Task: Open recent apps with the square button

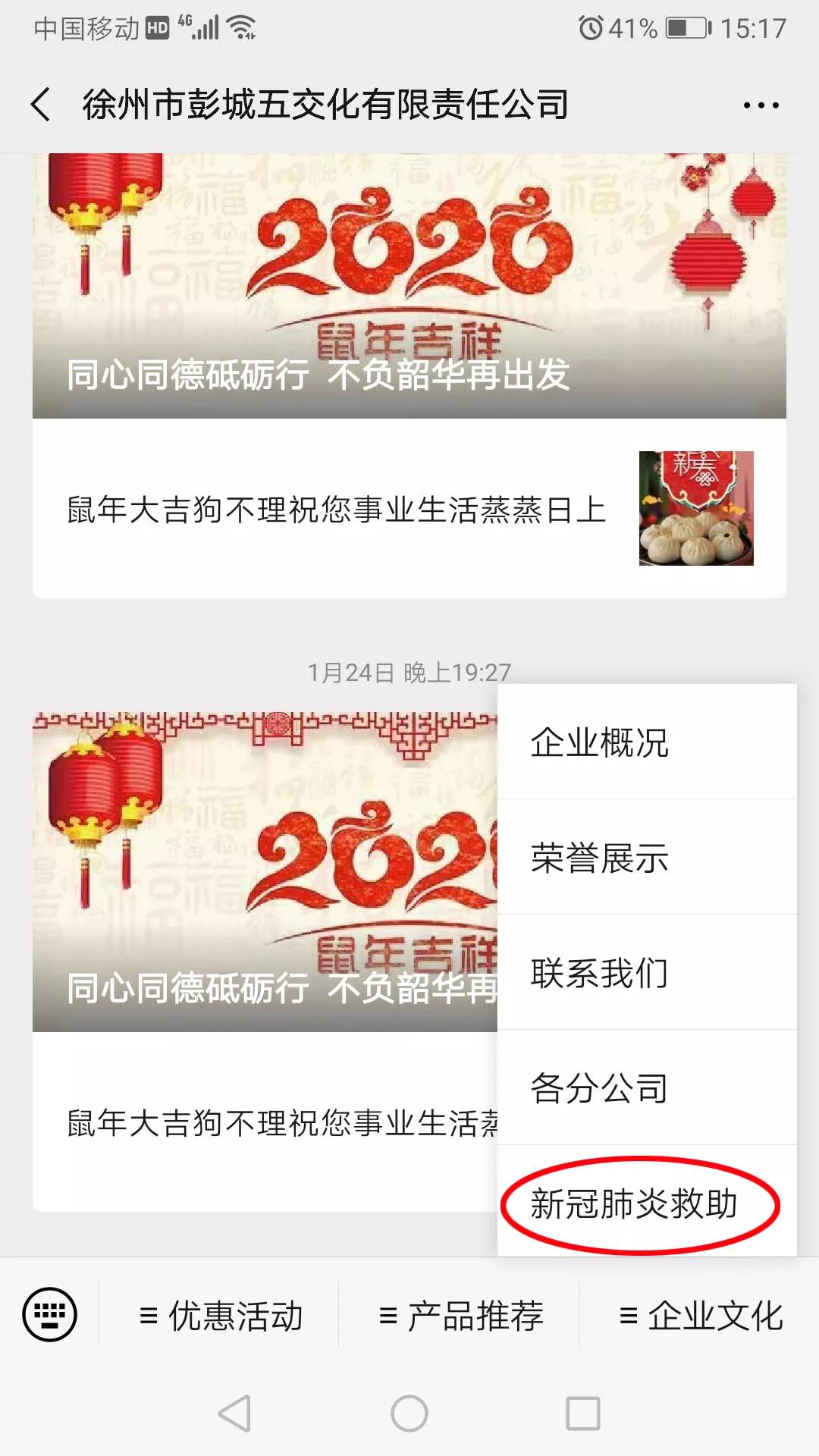Action: tap(583, 1414)
